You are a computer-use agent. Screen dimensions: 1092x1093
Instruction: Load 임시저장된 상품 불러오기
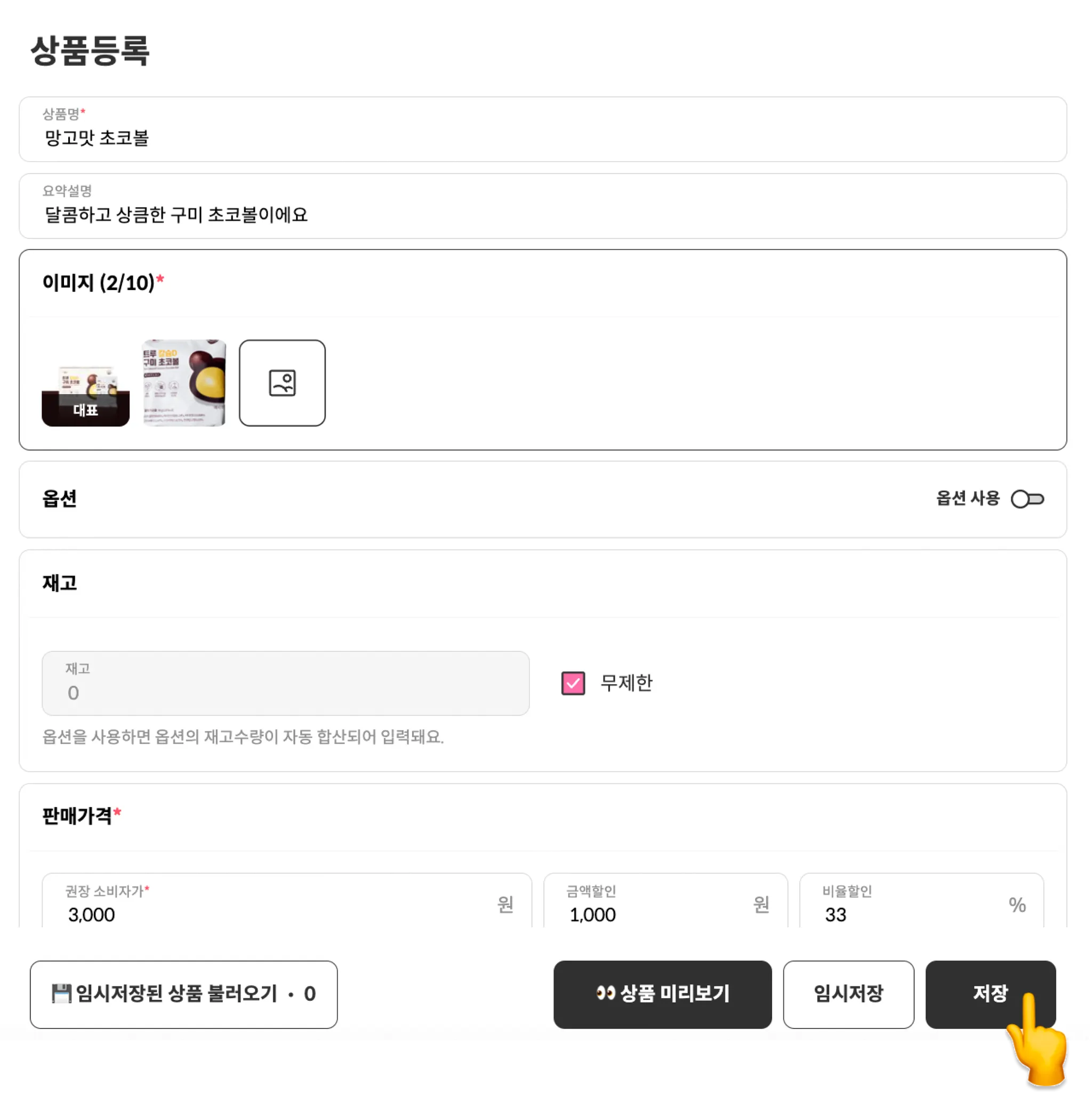point(183,993)
